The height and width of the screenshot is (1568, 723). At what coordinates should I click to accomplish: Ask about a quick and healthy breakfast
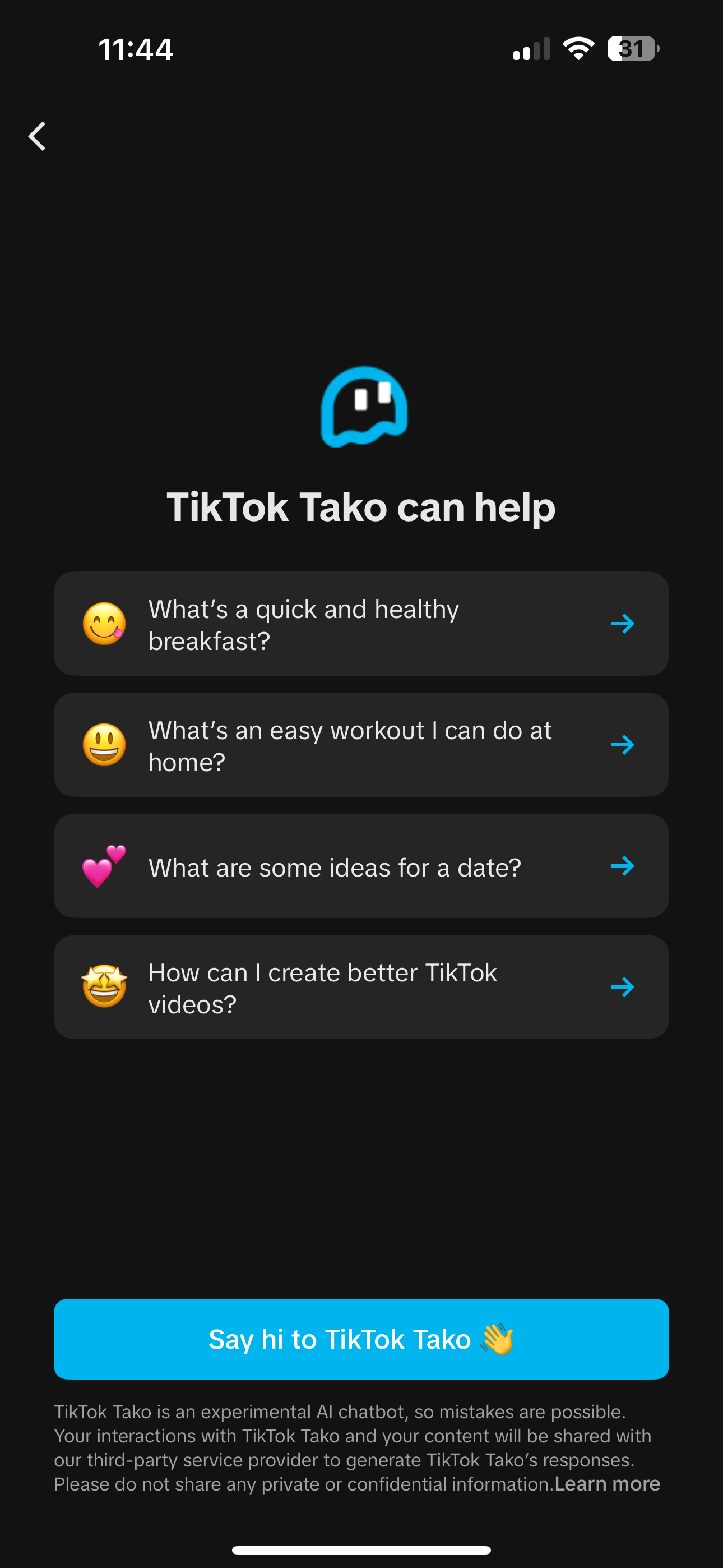(x=361, y=623)
